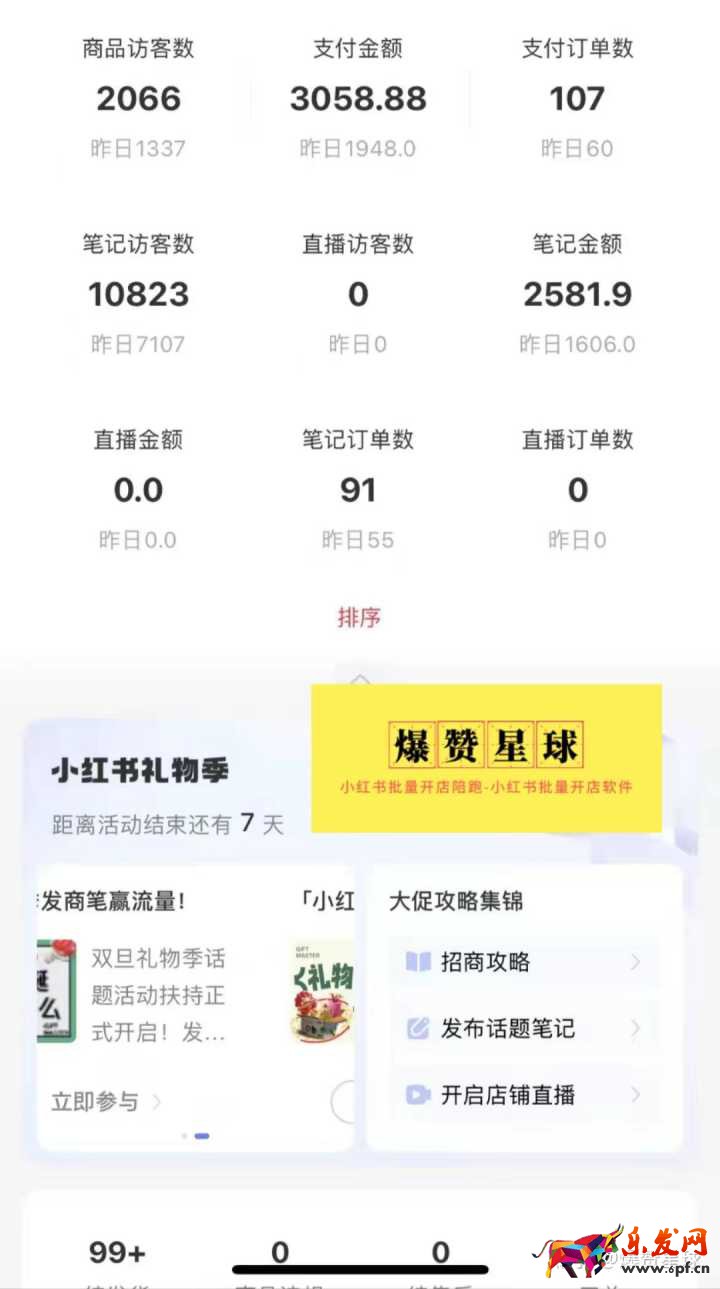Open 招商攻略 guide row

[x=524, y=962]
